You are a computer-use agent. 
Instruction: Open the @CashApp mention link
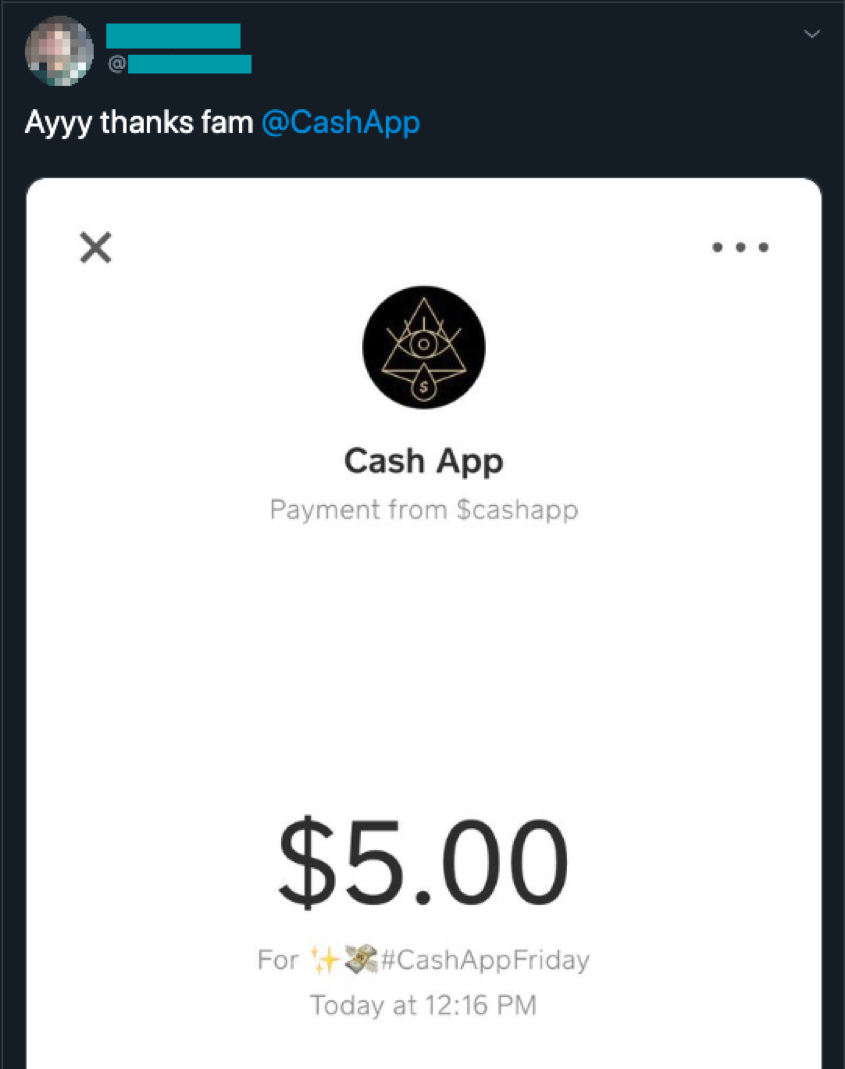[340, 123]
